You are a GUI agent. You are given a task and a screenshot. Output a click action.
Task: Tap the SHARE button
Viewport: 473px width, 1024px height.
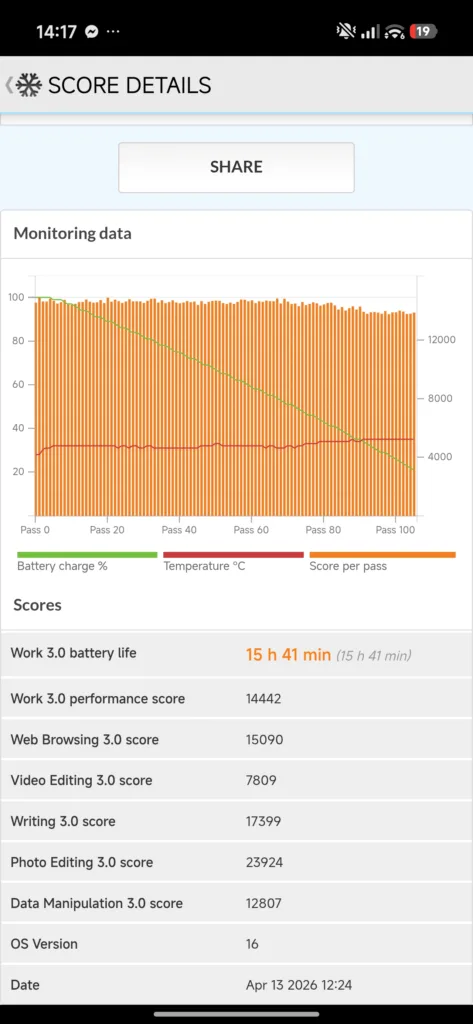pyautogui.click(x=236, y=167)
